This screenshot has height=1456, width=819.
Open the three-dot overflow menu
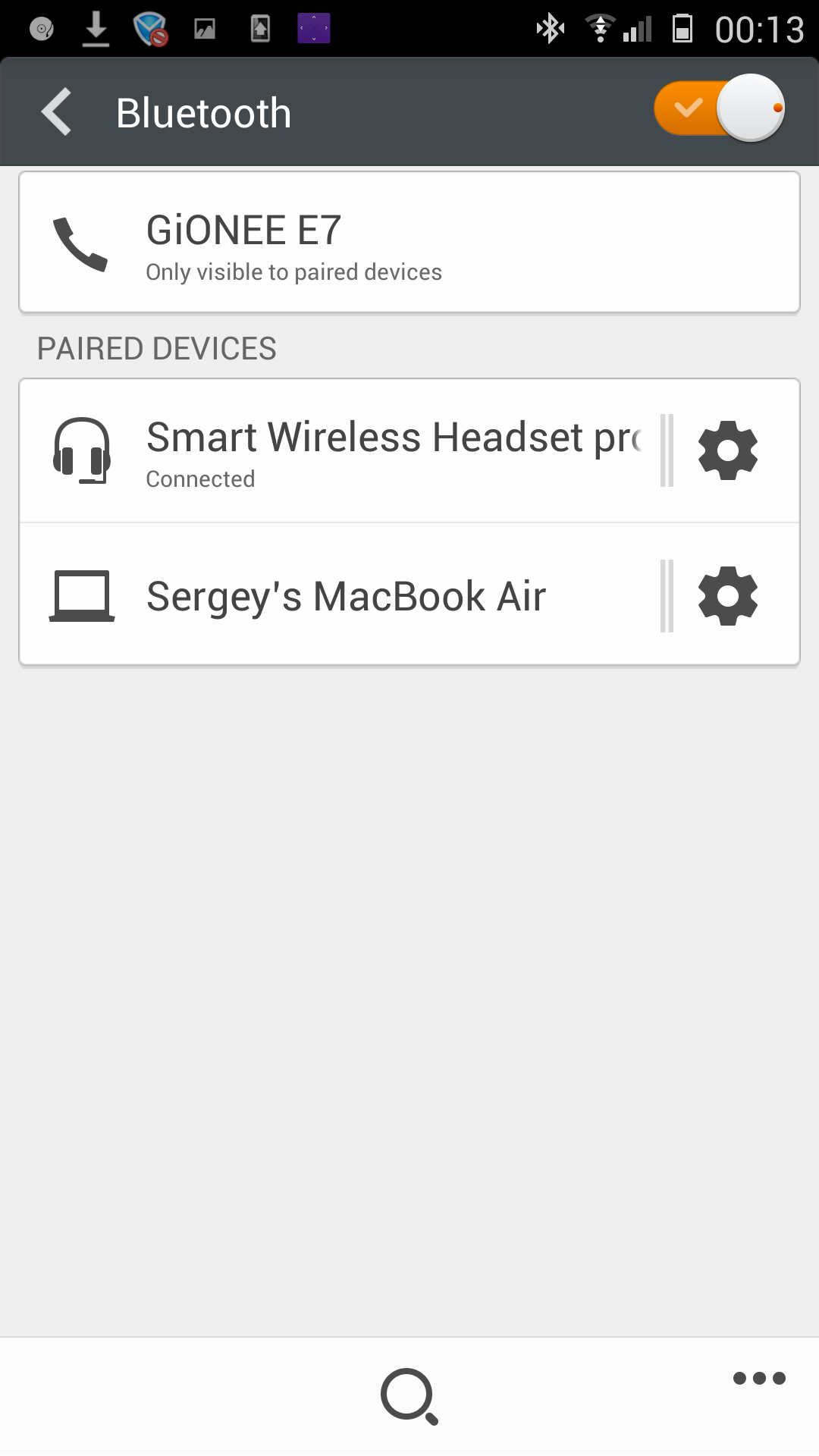[758, 1378]
